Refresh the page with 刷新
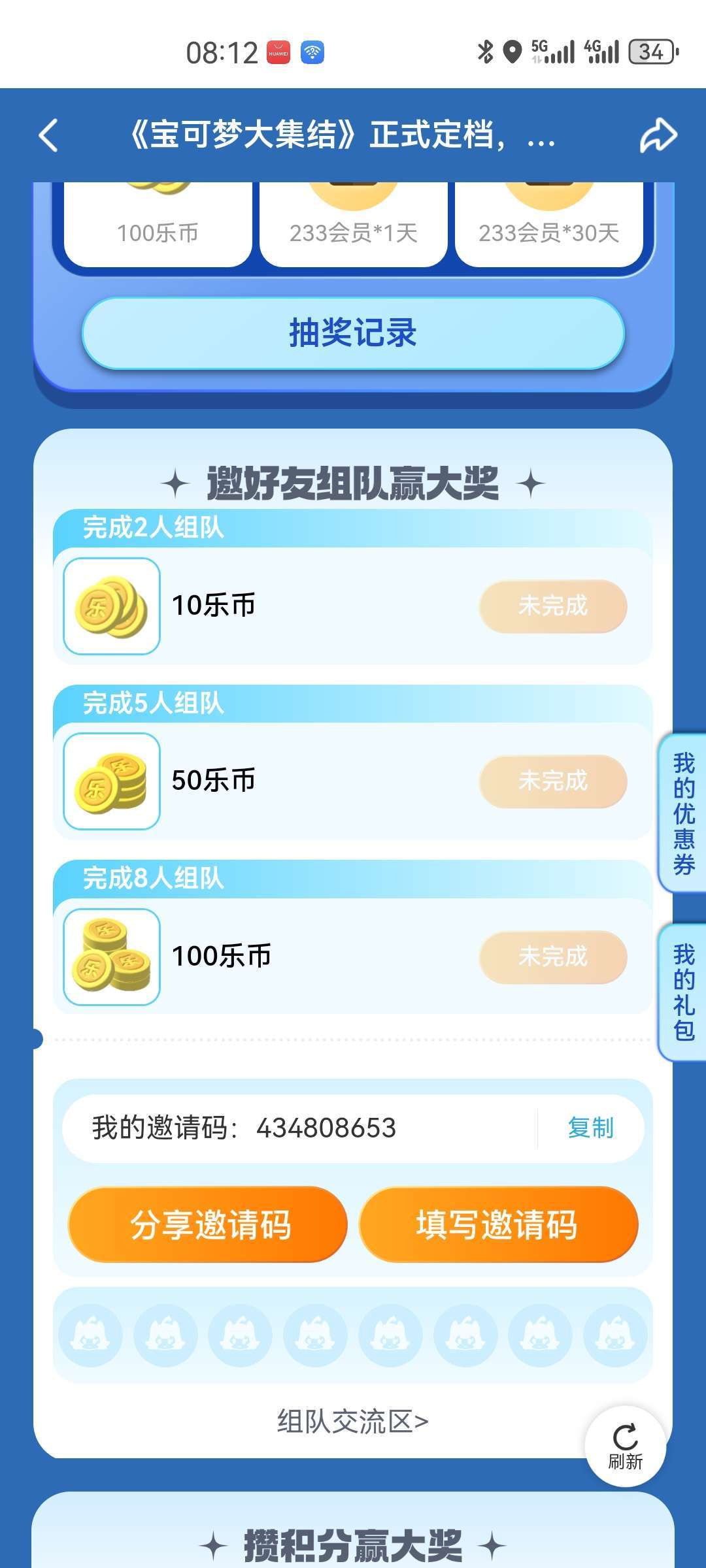This screenshot has width=706, height=1568. pyautogui.click(x=626, y=1446)
